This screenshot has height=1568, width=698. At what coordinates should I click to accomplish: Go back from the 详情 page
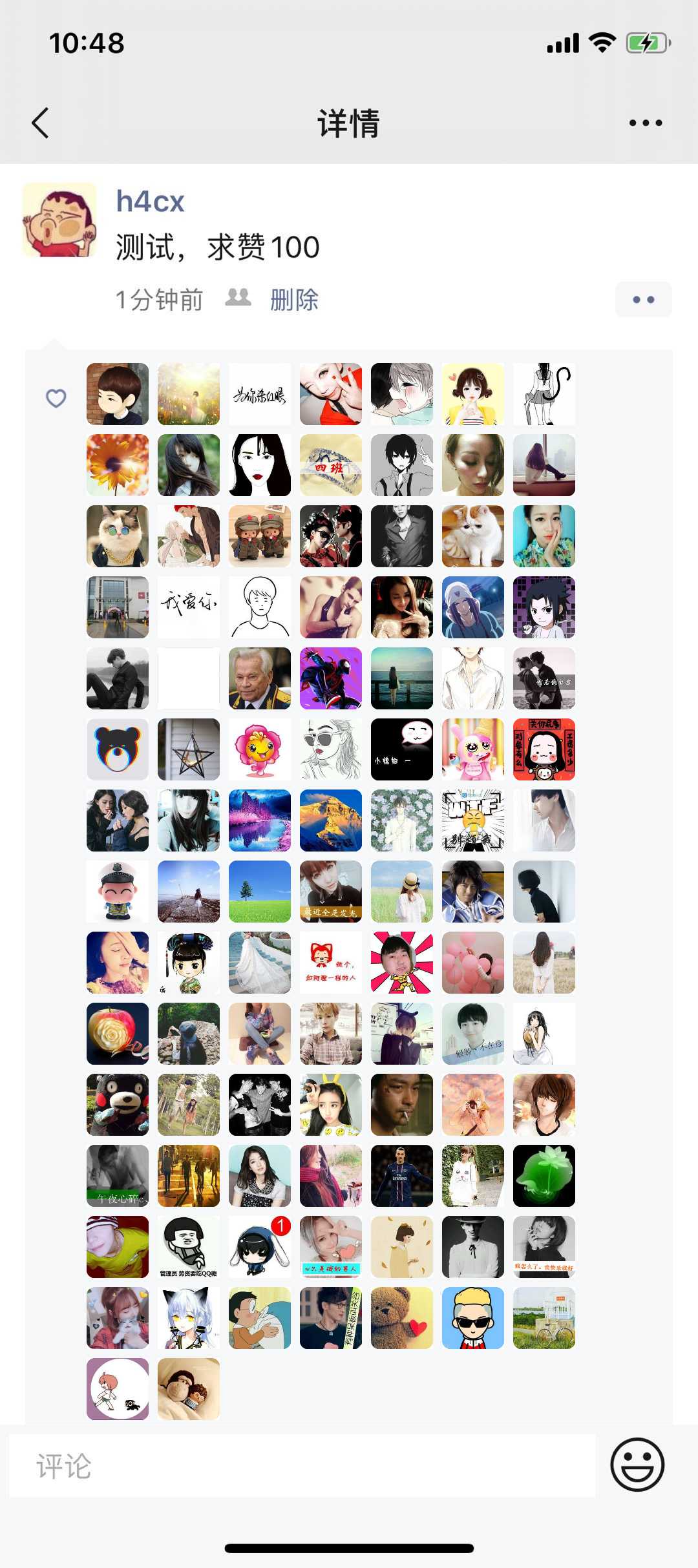click(40, 123)
